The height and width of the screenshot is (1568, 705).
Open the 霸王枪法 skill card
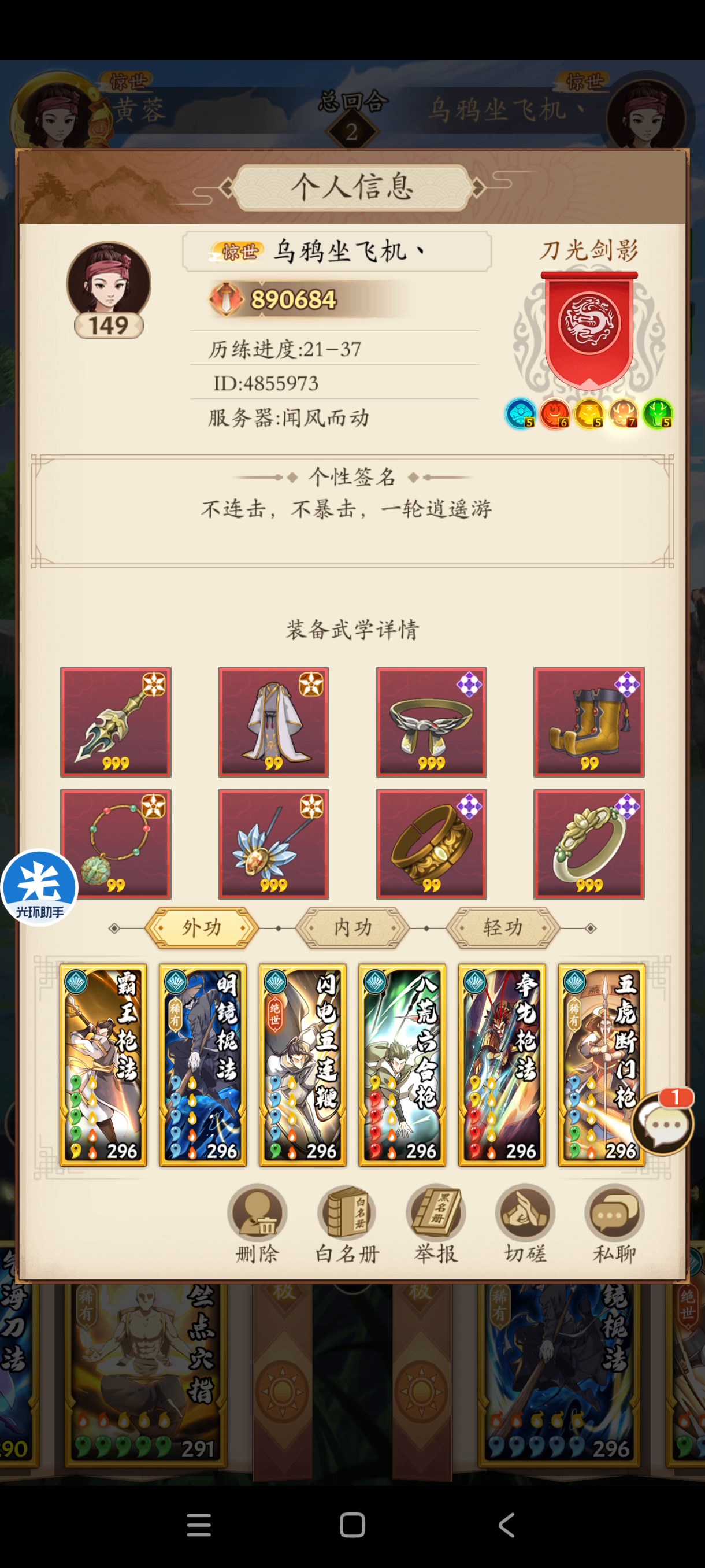(x=103, y=1064)
